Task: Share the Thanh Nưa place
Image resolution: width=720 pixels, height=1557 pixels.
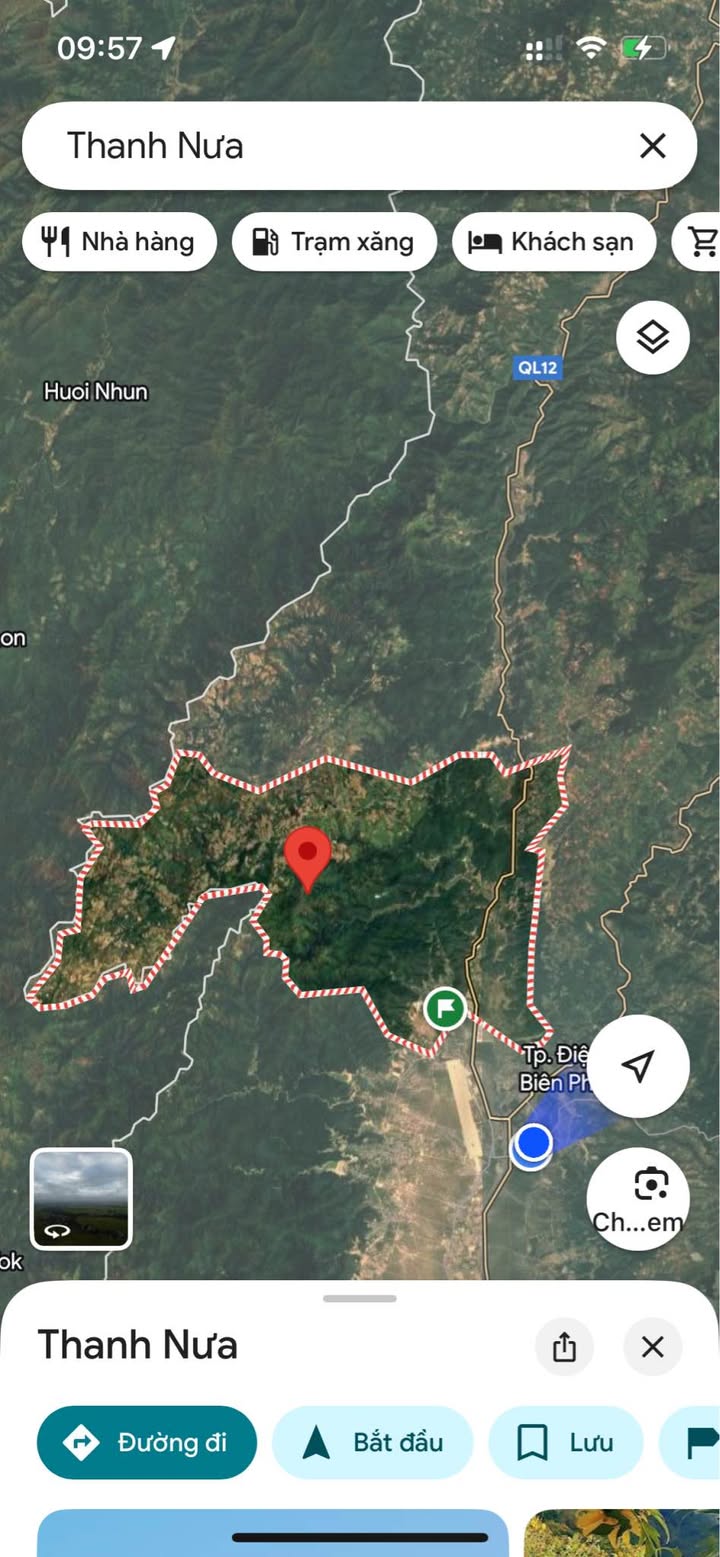Action: point(564,1347)
